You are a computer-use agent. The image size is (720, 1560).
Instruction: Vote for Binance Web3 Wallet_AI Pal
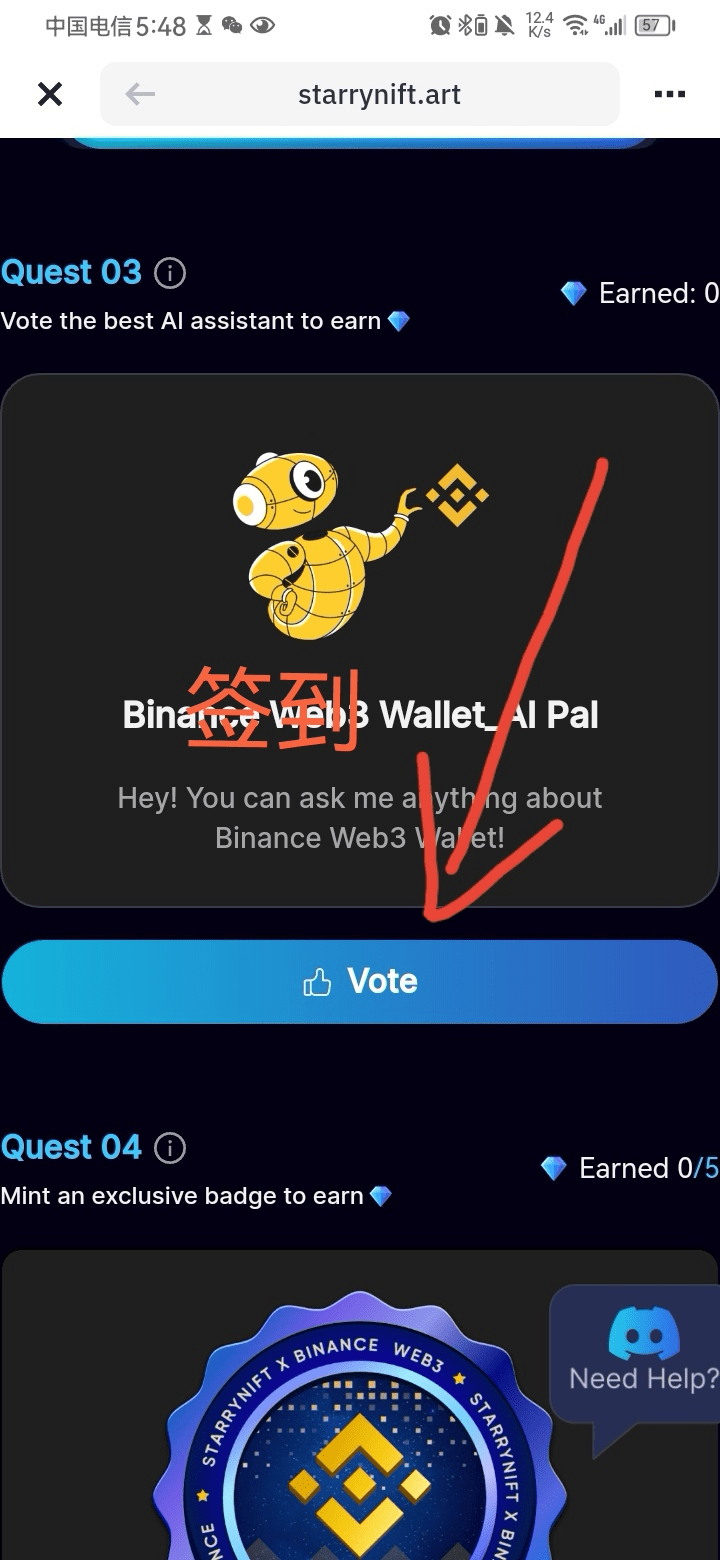[x=360, y=981]
